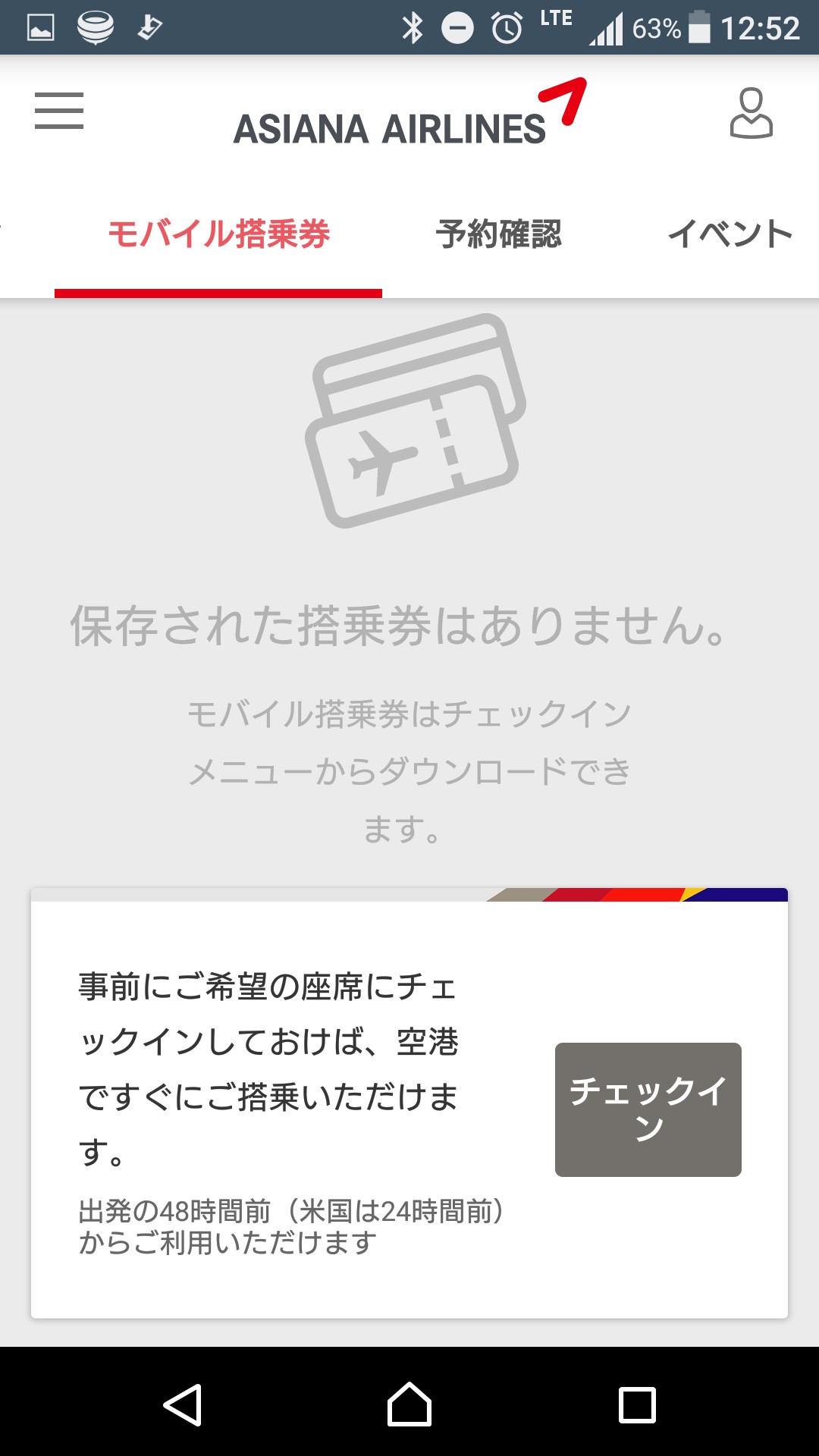Switch to the イベント tab
The height and width of the screenshot is (1456, 819).
[730, 234]
